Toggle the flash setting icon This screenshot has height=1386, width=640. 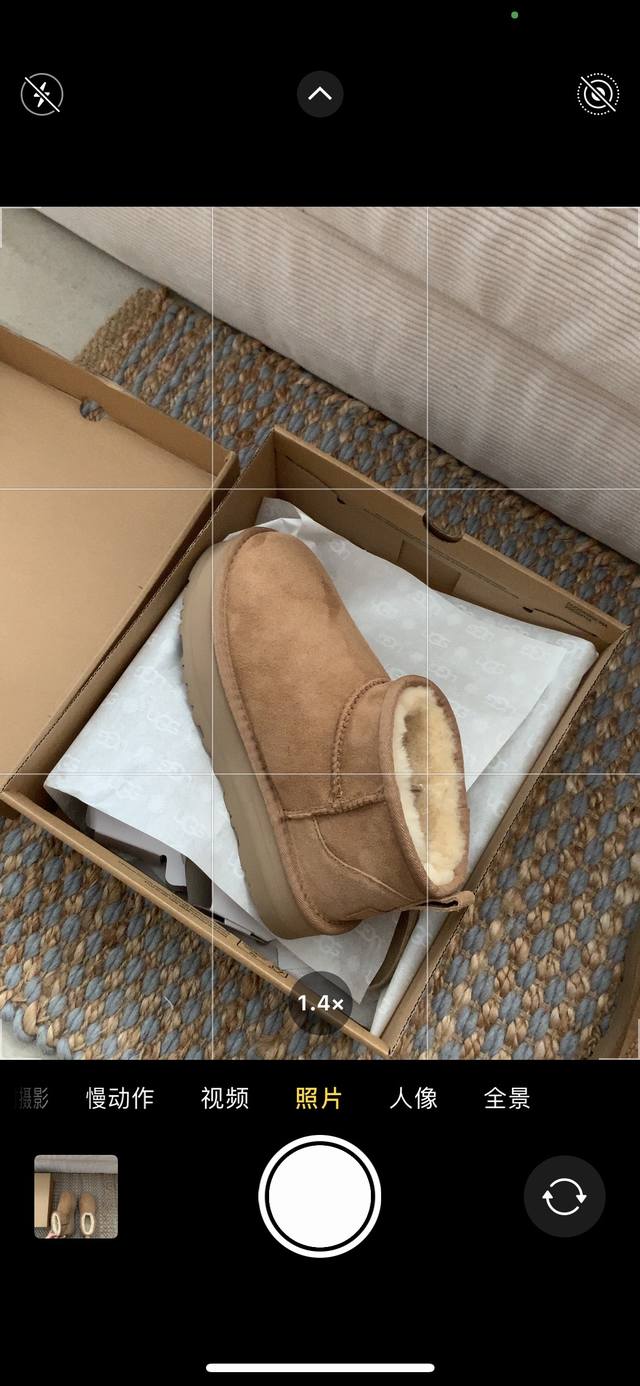tap(42, 94)
